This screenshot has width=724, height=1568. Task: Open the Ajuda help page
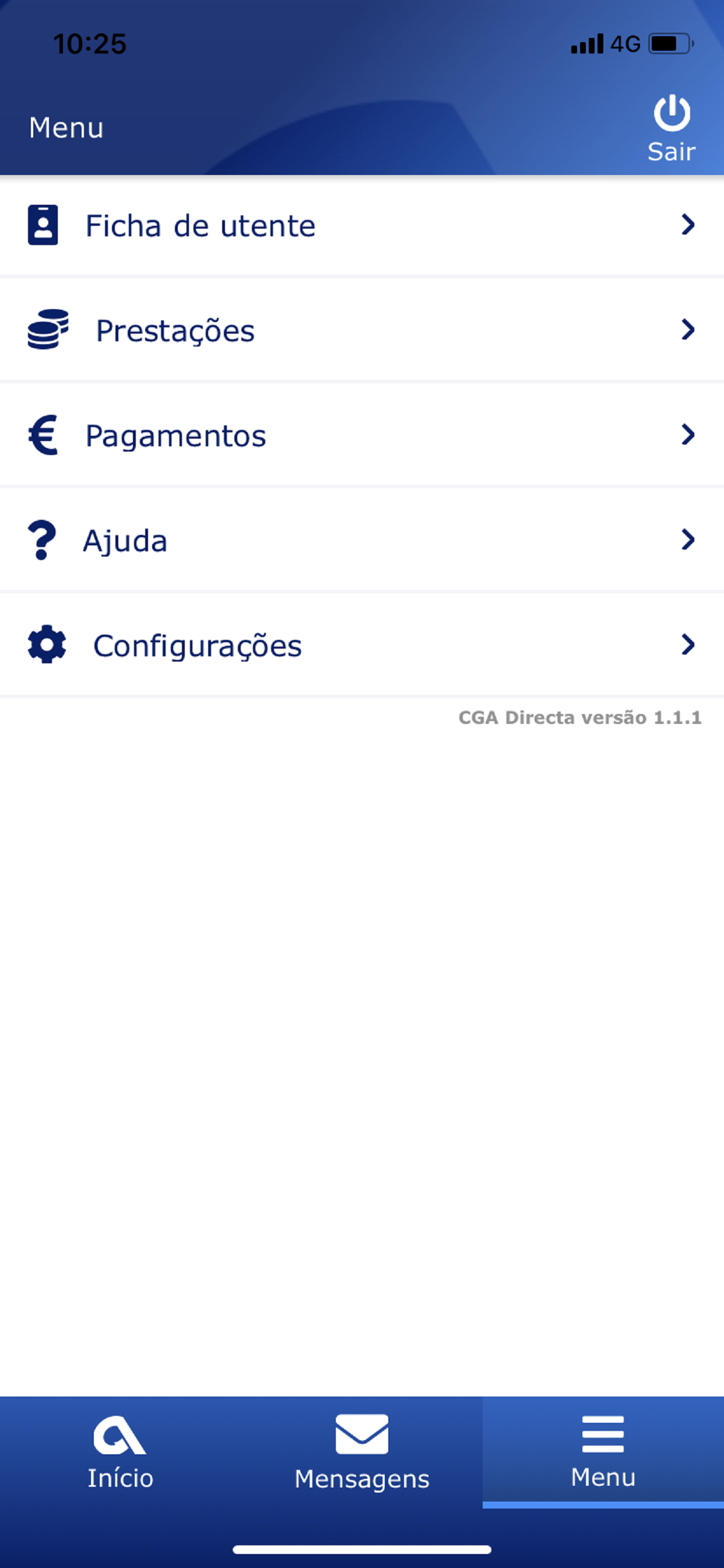[362, 540]
